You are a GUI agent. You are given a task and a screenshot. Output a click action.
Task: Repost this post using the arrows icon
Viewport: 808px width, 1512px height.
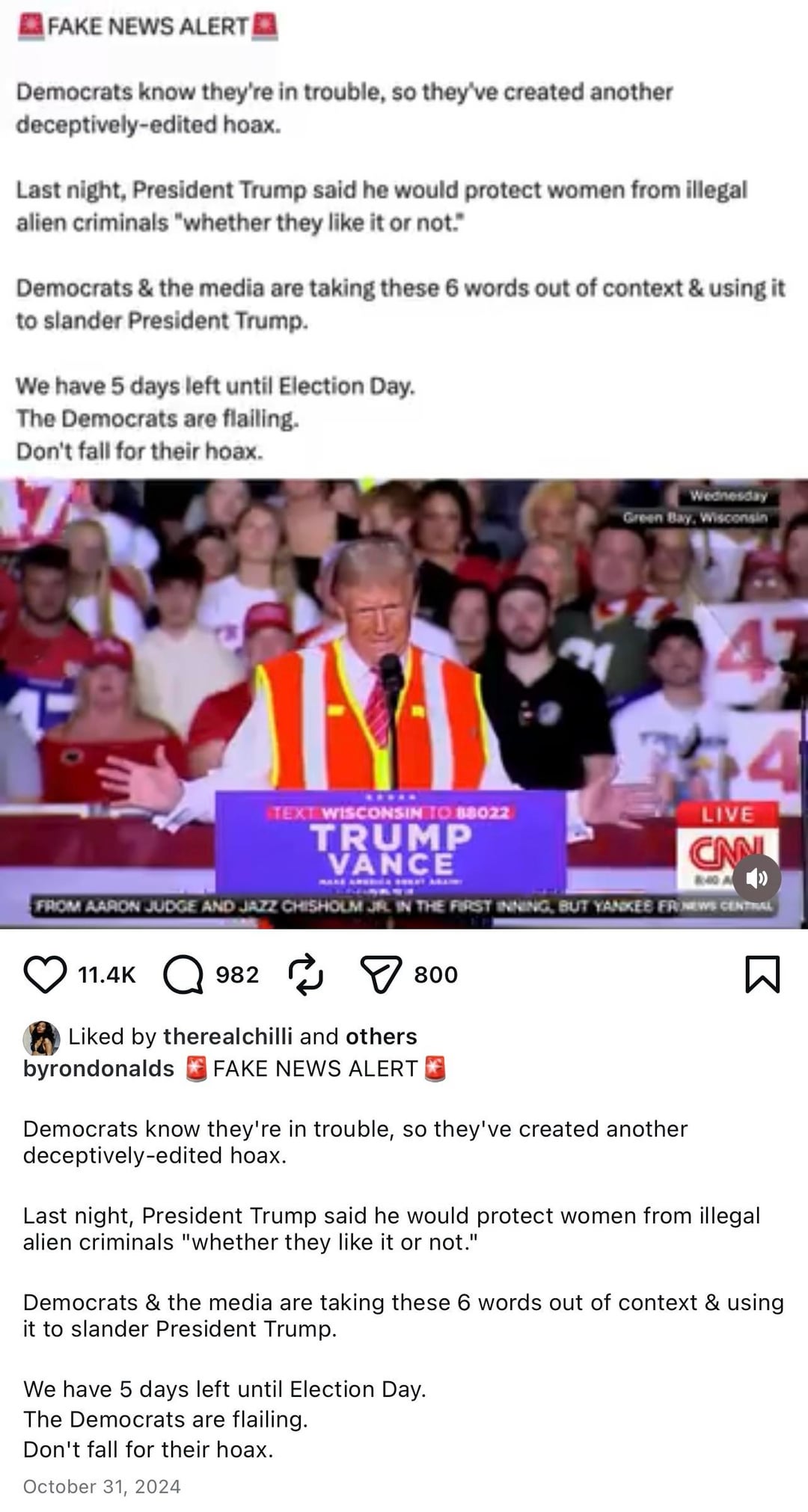306,974
